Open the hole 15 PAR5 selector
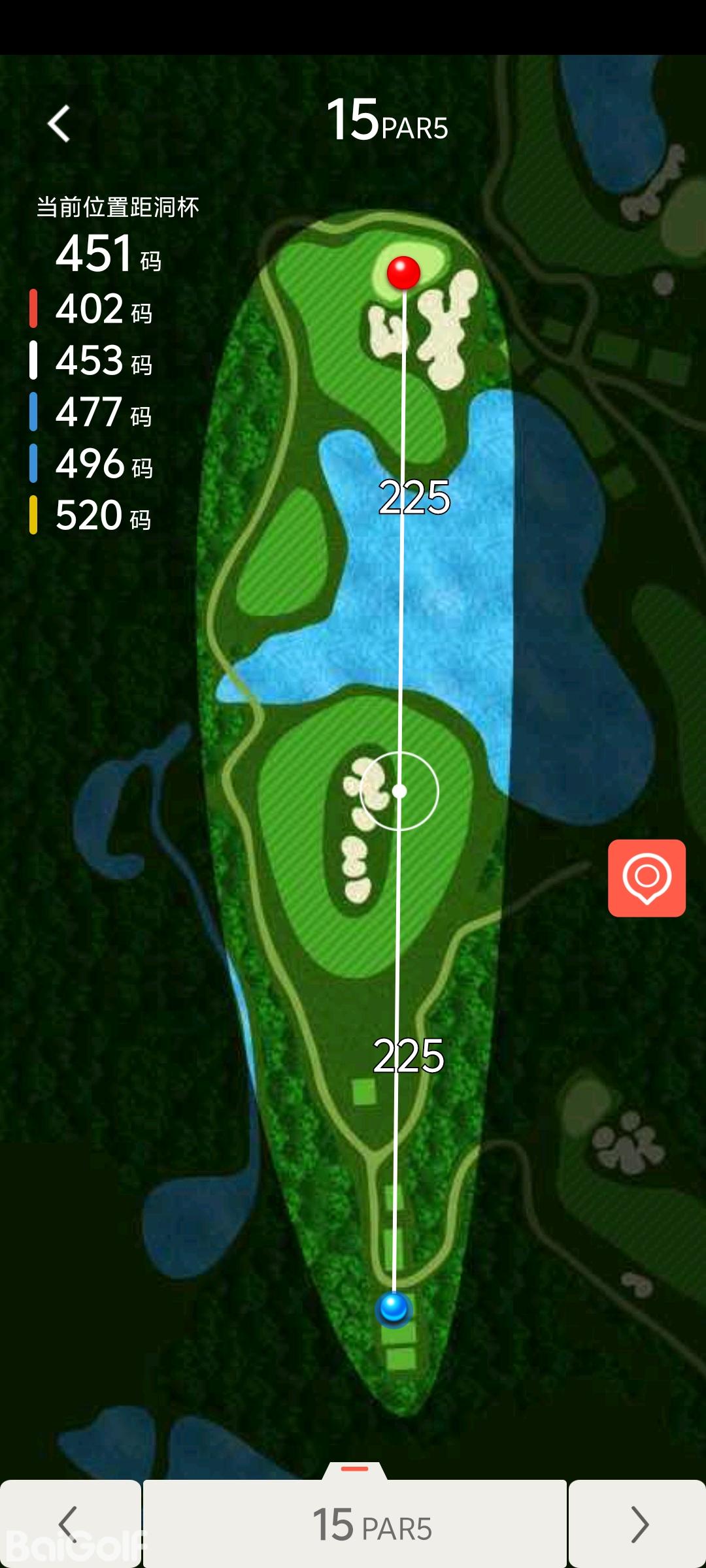Screen dimensions: 706x1568 click(355, 1524)
